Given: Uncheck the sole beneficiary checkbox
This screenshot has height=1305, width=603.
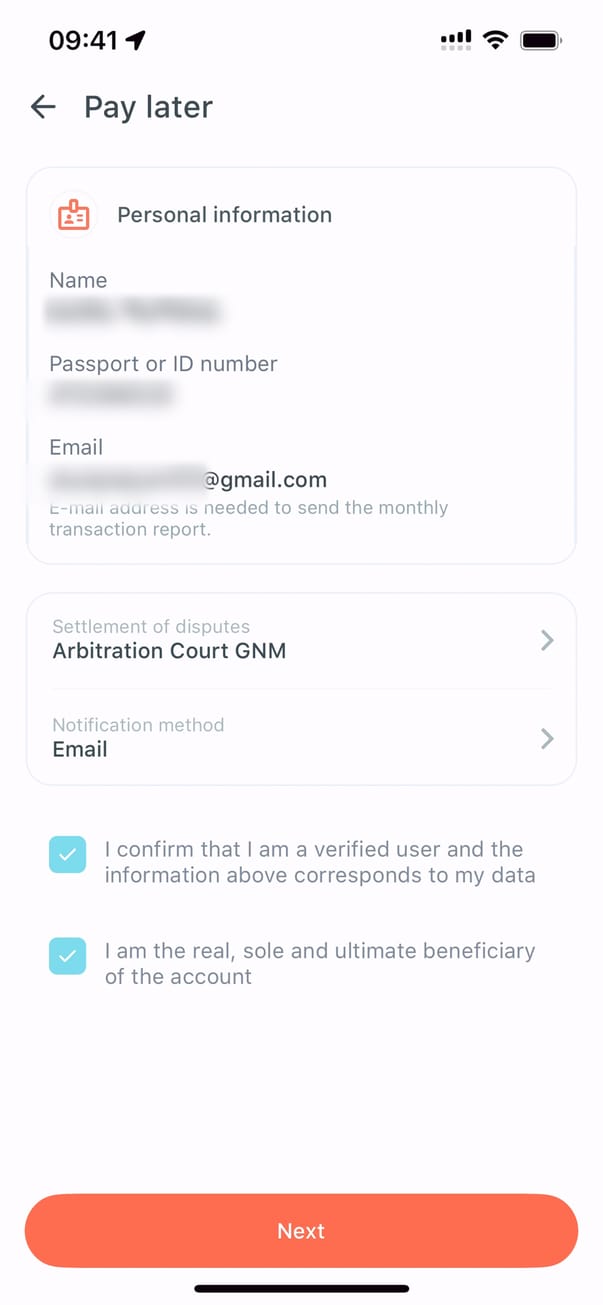Looking at the screenshot, I should tap(67, 957).
